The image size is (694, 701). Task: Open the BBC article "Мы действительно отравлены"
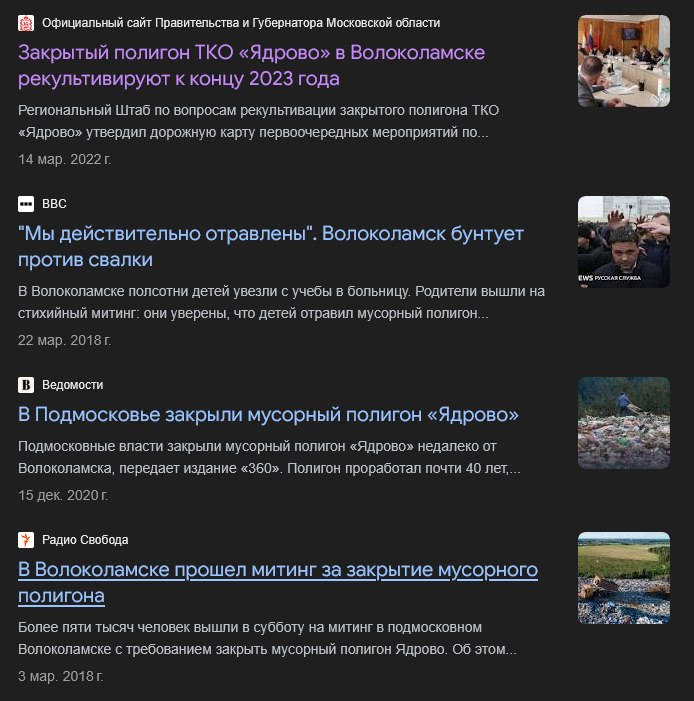click(x=270, y=246)
